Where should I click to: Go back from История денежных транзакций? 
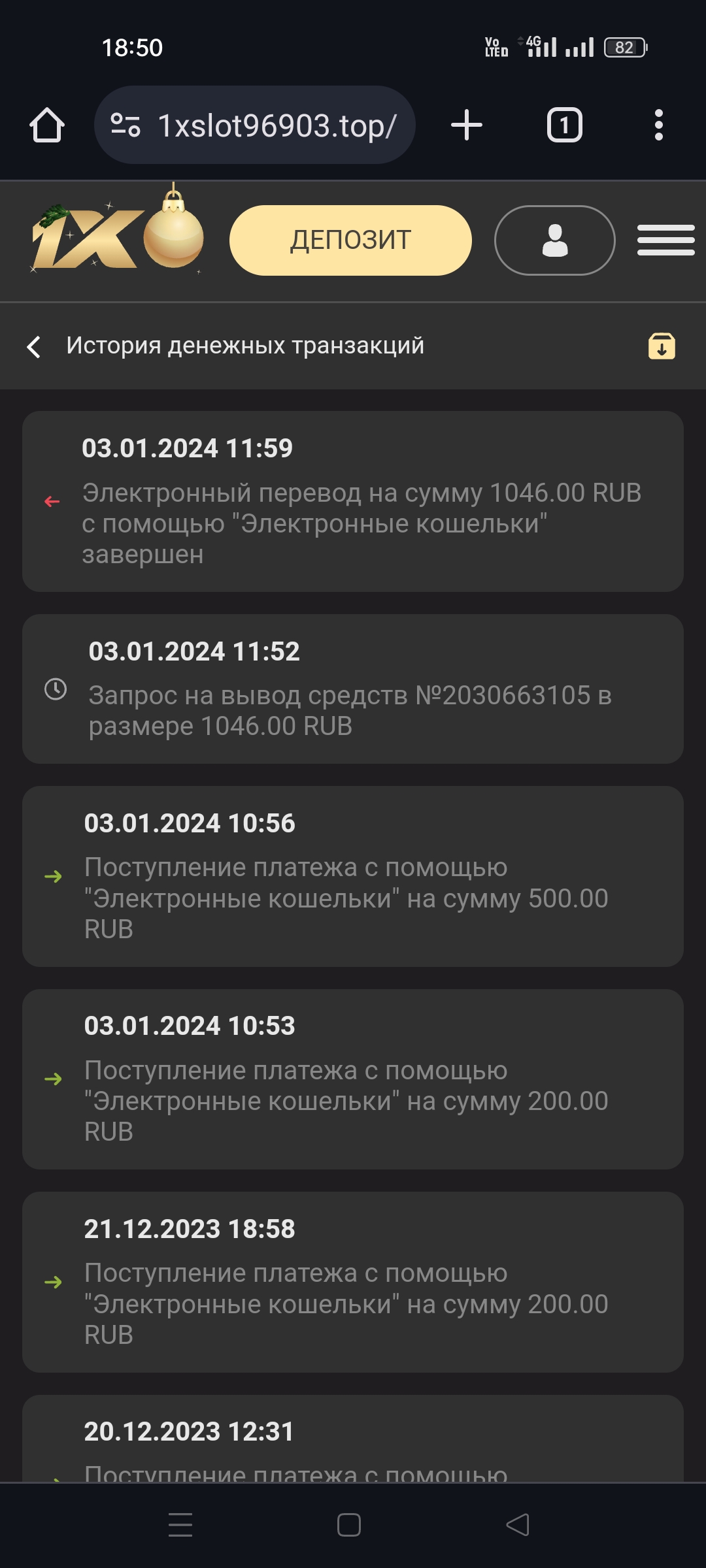(x=34, y=346)
